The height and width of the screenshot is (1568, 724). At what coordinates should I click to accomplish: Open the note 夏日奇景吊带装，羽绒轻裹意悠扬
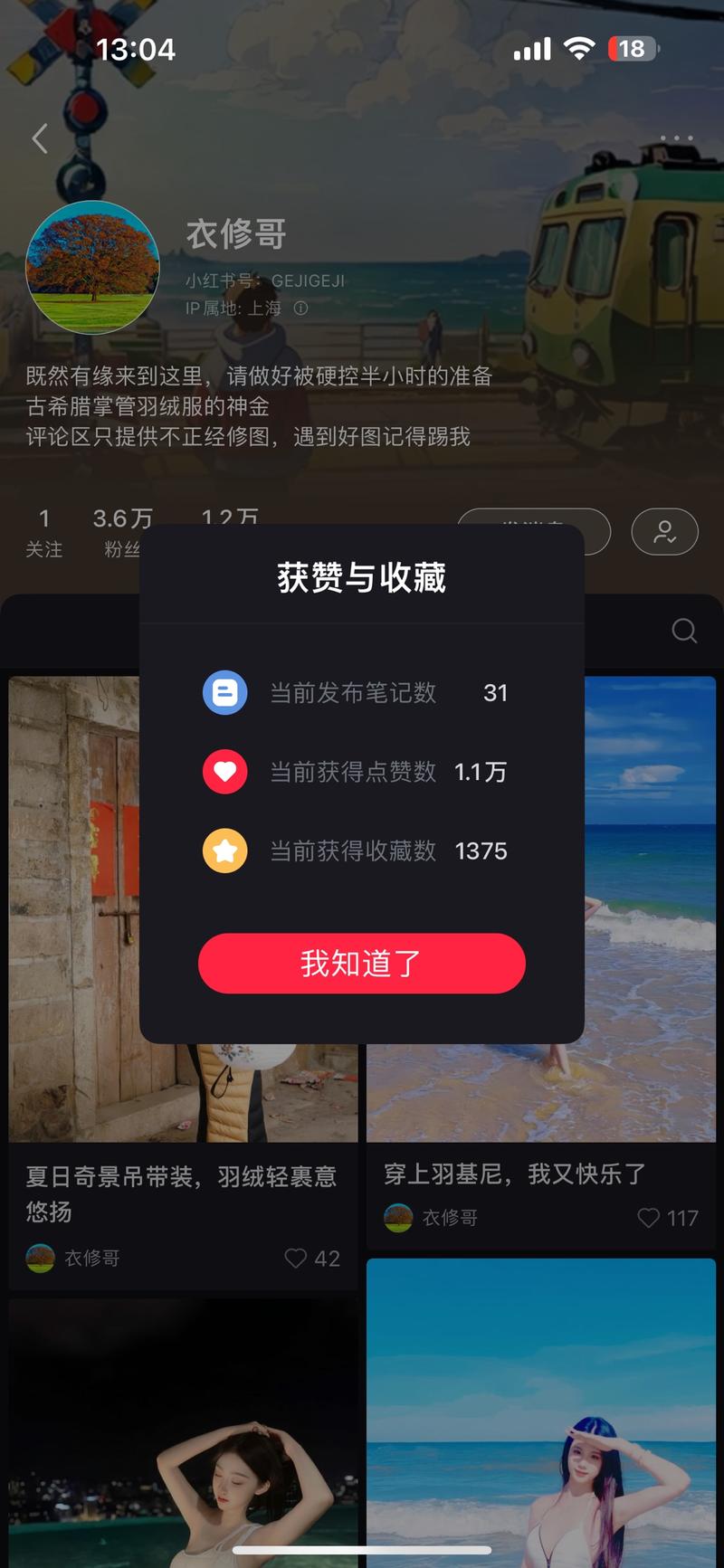181,1193
